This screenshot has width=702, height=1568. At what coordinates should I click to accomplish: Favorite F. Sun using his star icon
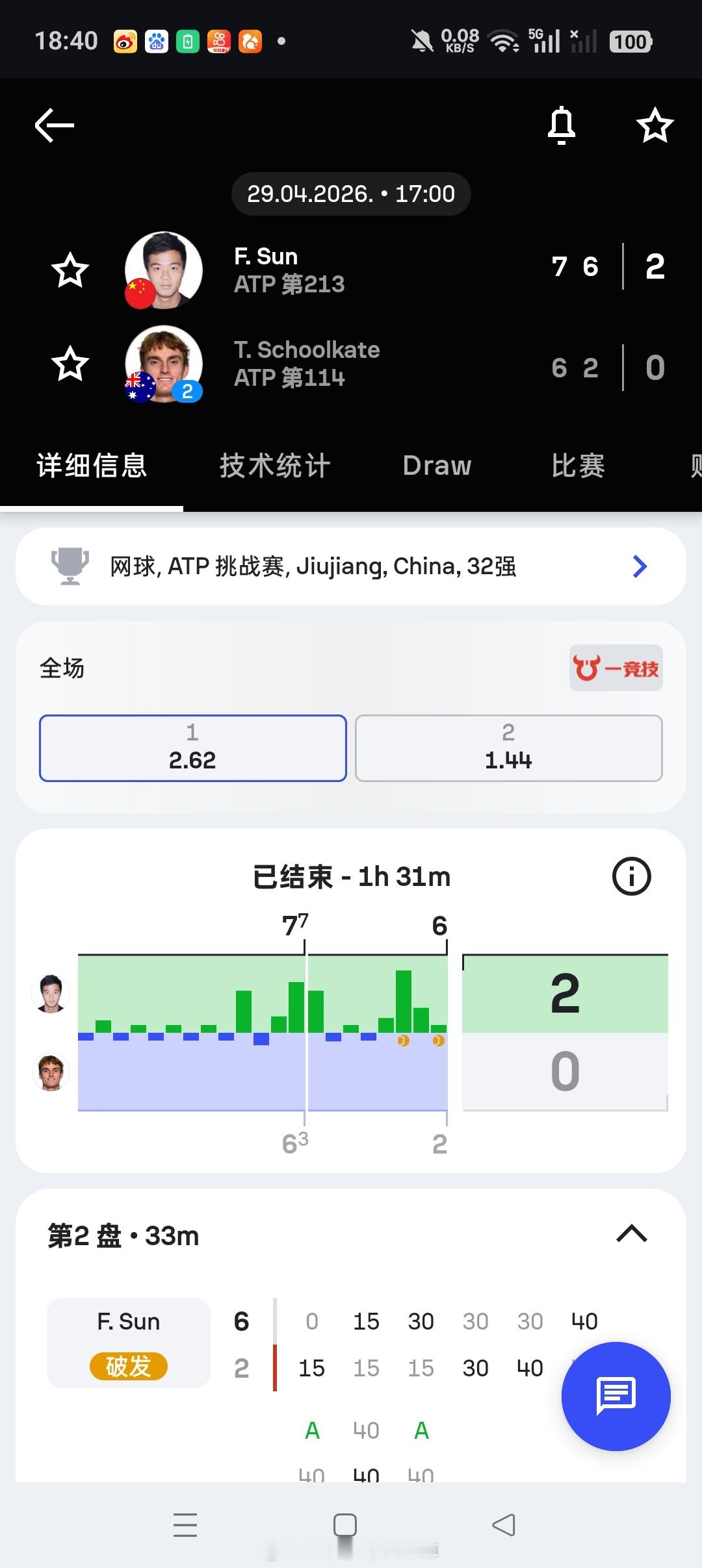pyautogui.click(x=71, y=270)
